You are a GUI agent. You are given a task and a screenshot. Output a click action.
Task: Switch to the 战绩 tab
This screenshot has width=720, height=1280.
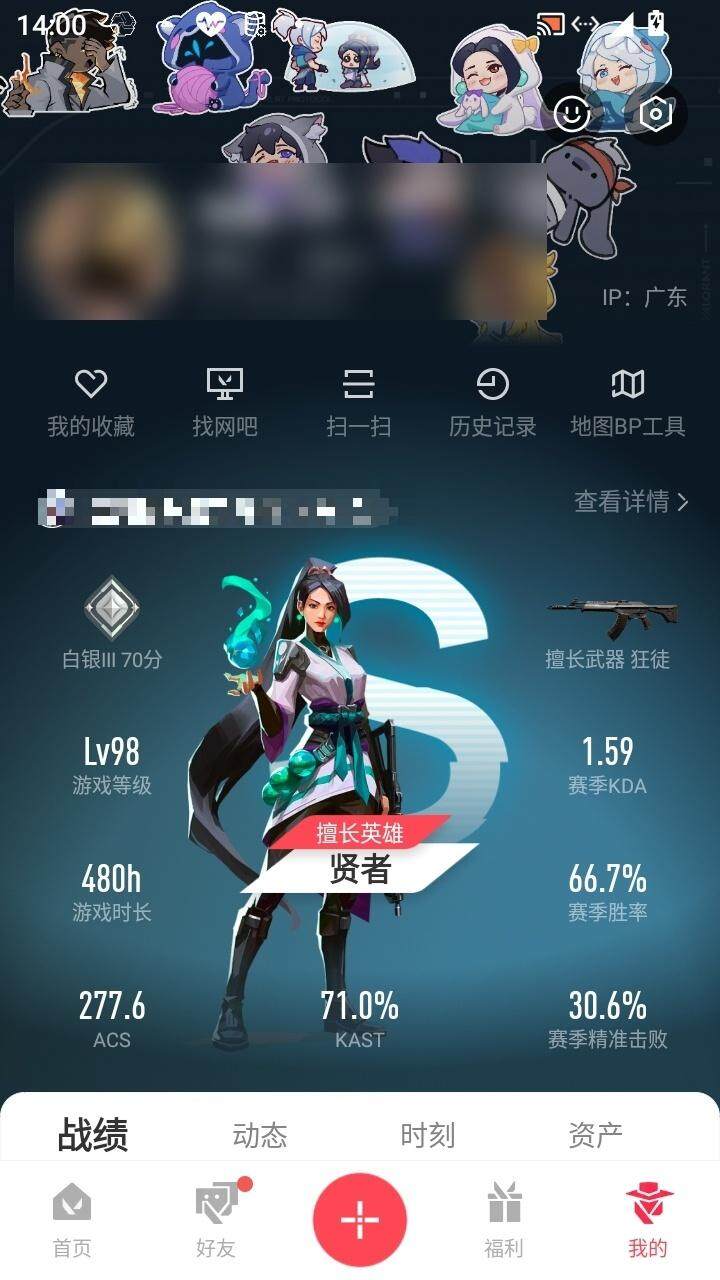coord(93,1135)
